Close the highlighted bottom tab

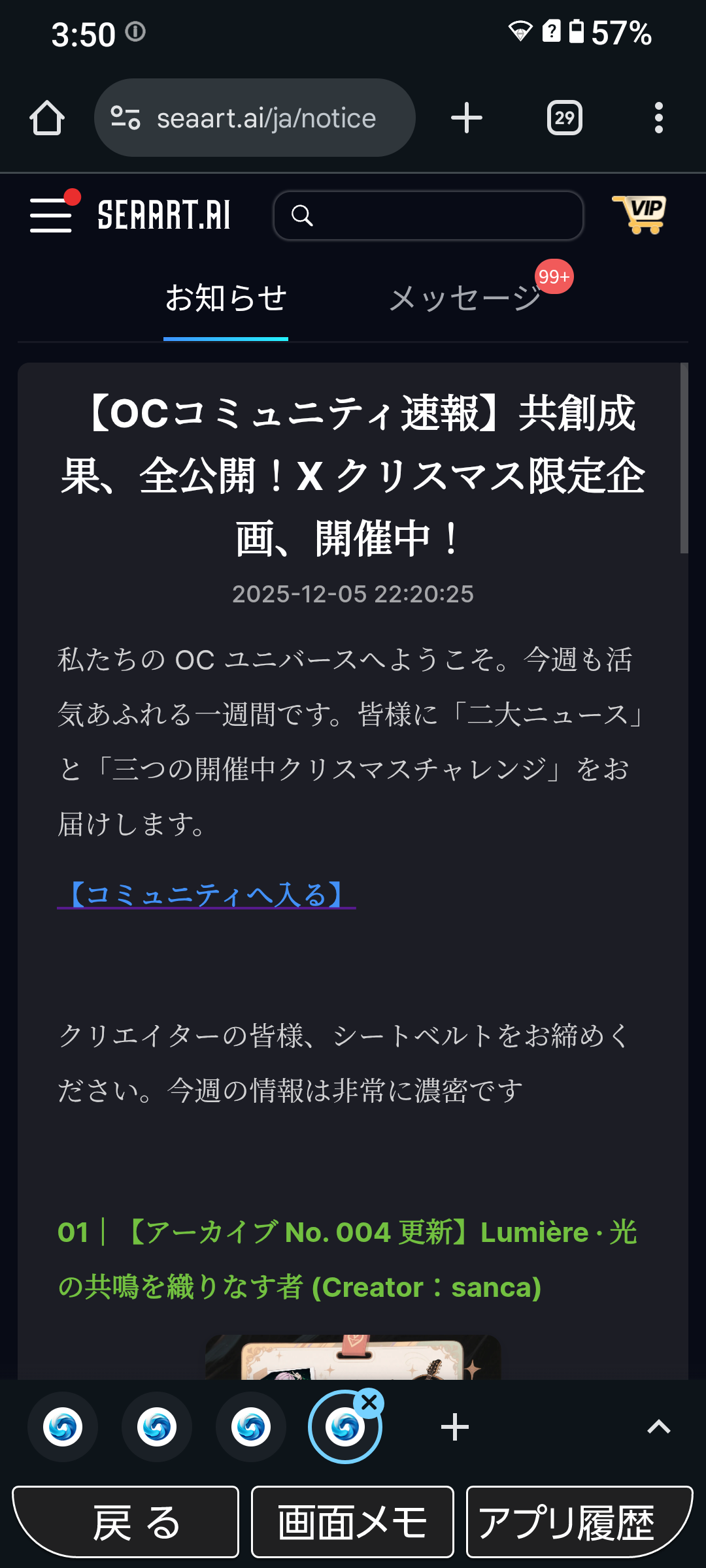(x=369, y=1402)
